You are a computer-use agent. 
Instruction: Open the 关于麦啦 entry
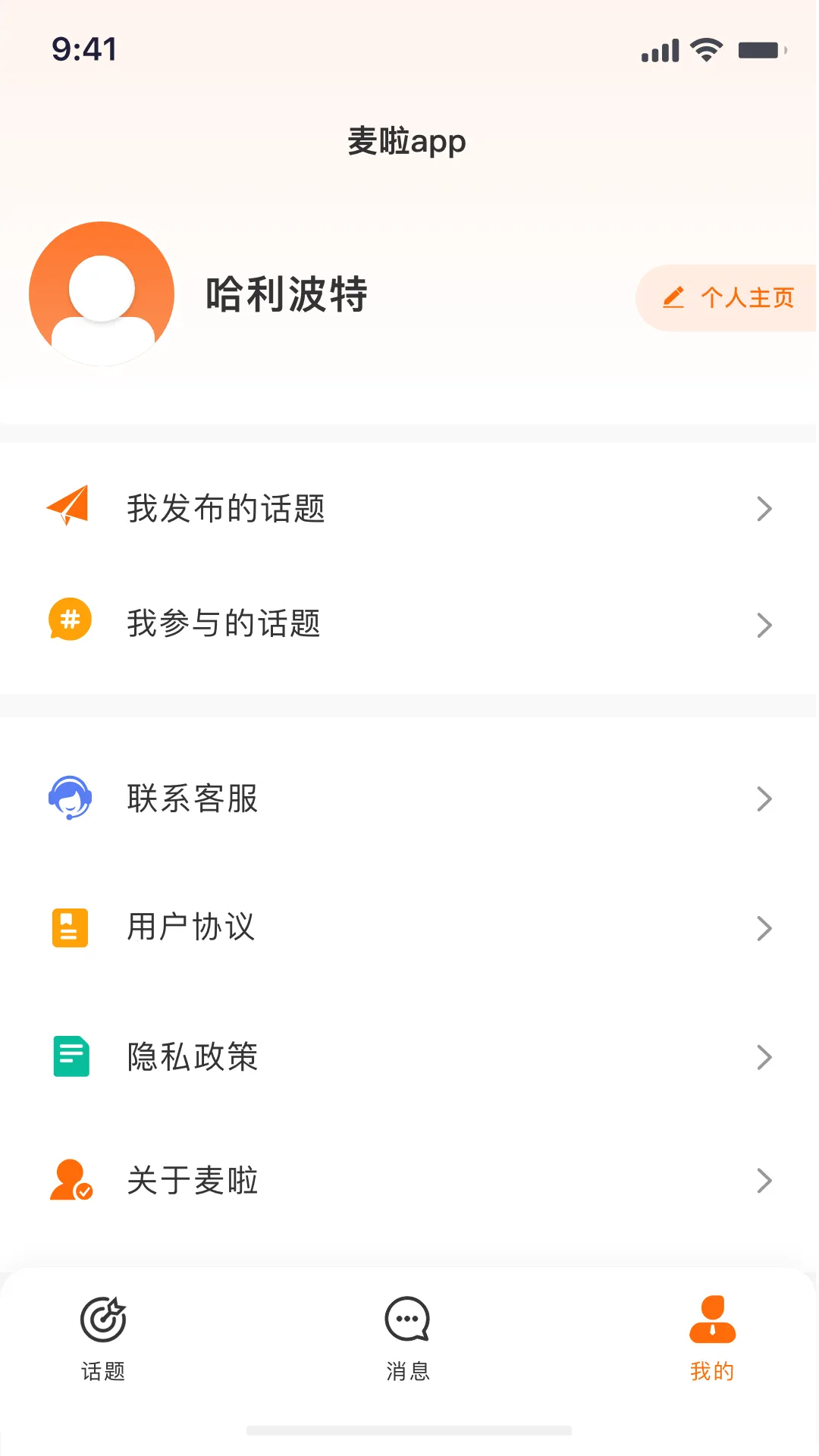409,1180
